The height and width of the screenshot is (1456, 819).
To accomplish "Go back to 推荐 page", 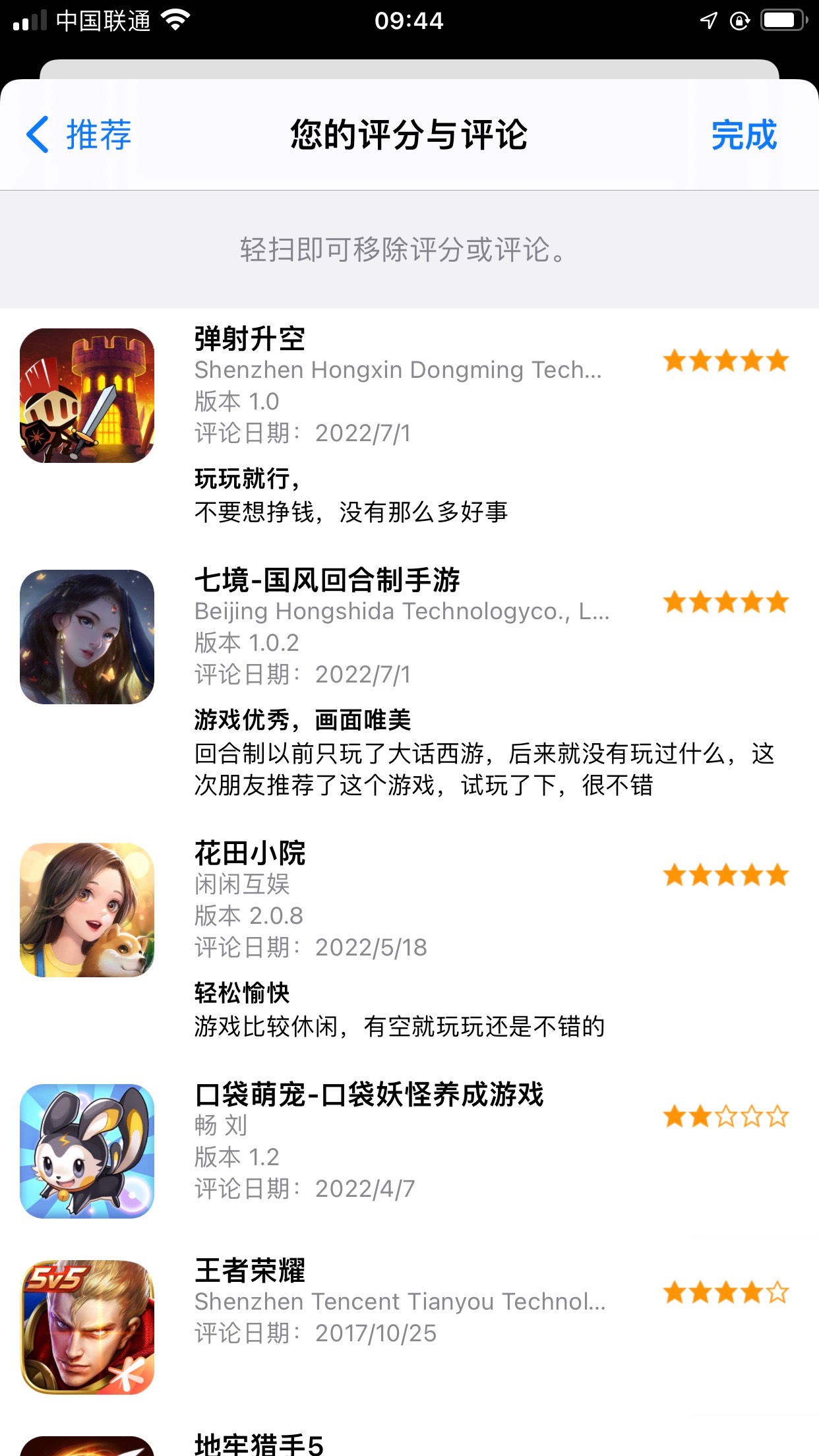I will tap(79, 135).
